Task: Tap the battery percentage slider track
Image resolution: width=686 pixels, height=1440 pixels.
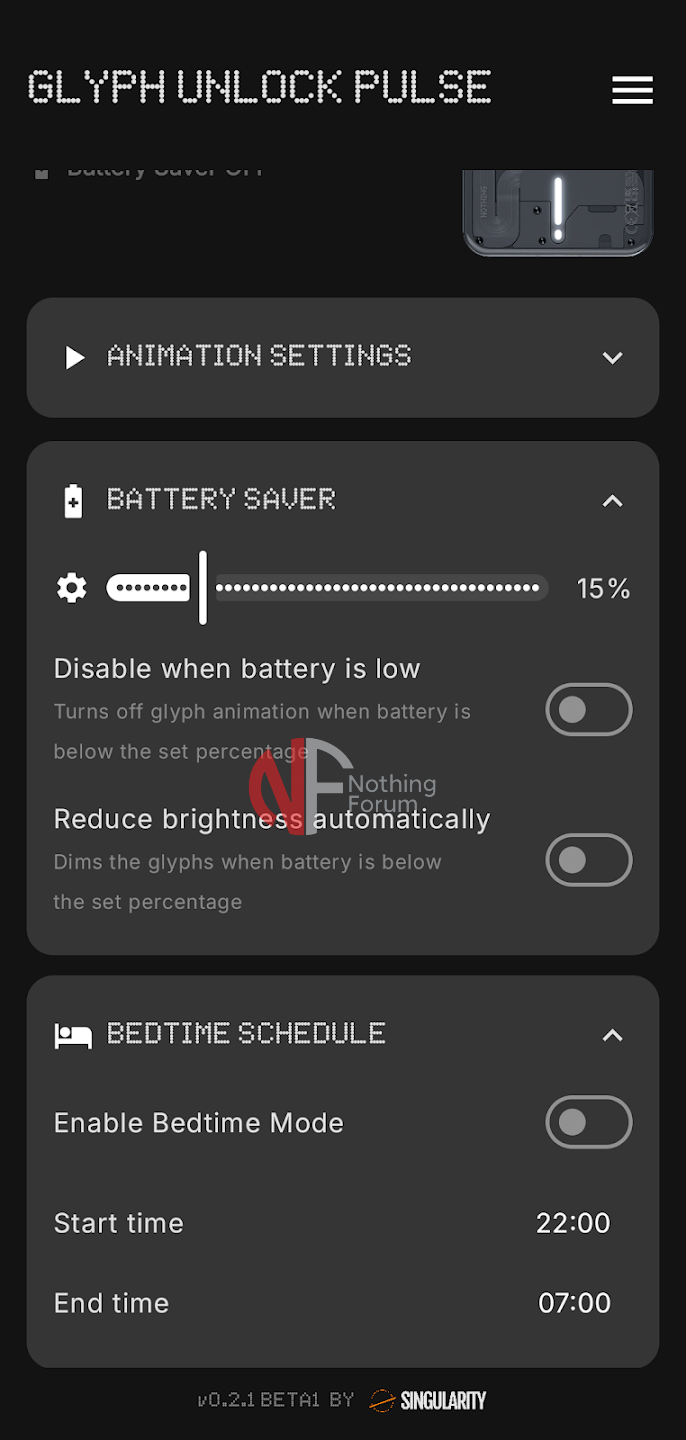Action: tap(380, 588)
